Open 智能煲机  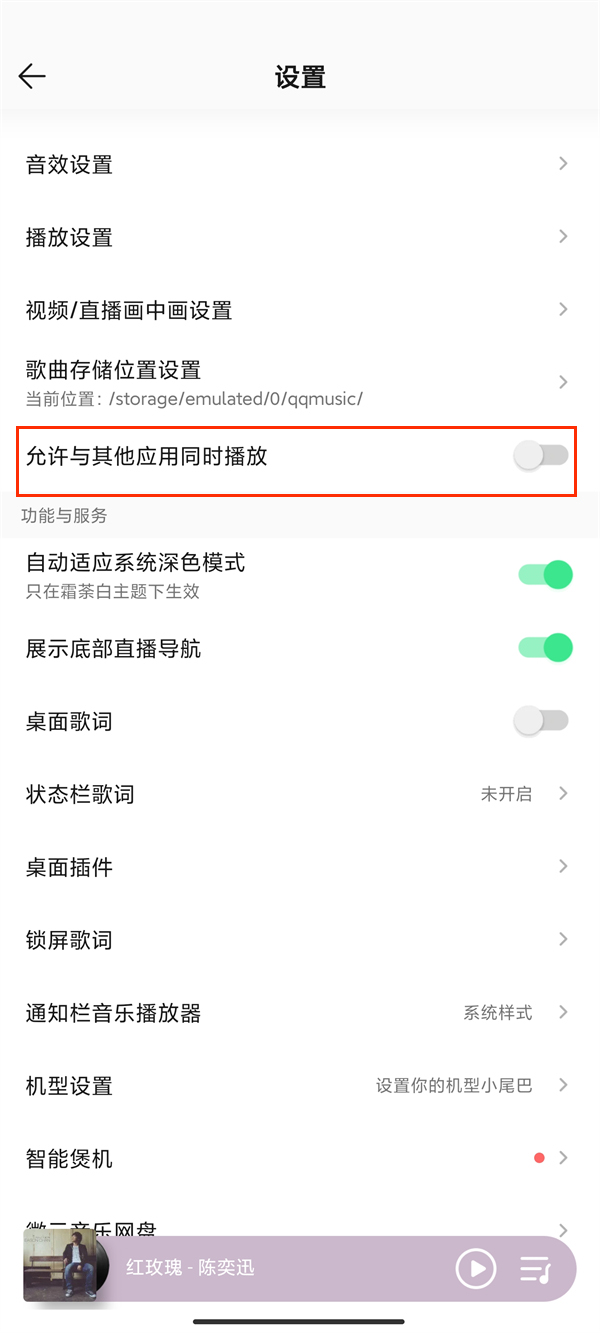(300, 1158)
